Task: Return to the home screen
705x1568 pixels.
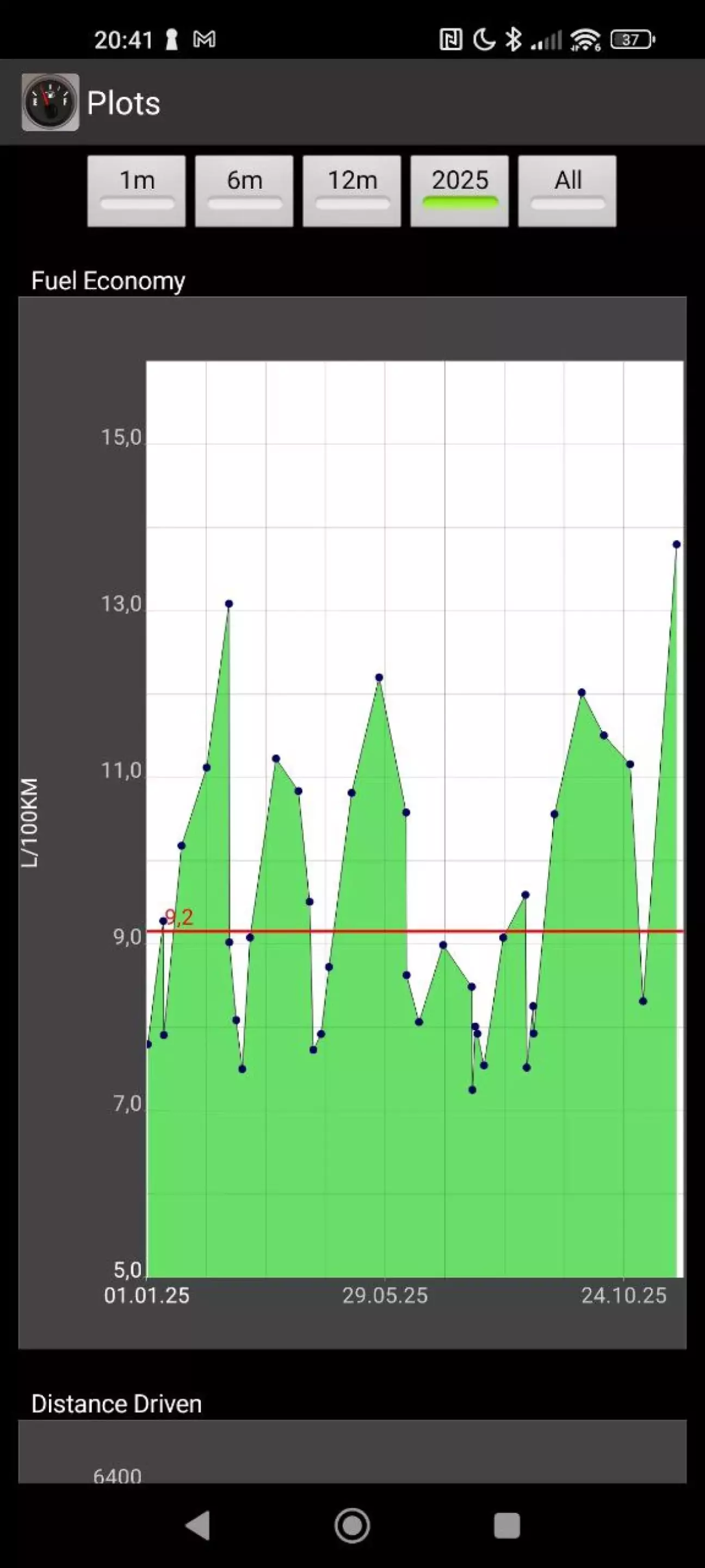Action: (352, 1525)
